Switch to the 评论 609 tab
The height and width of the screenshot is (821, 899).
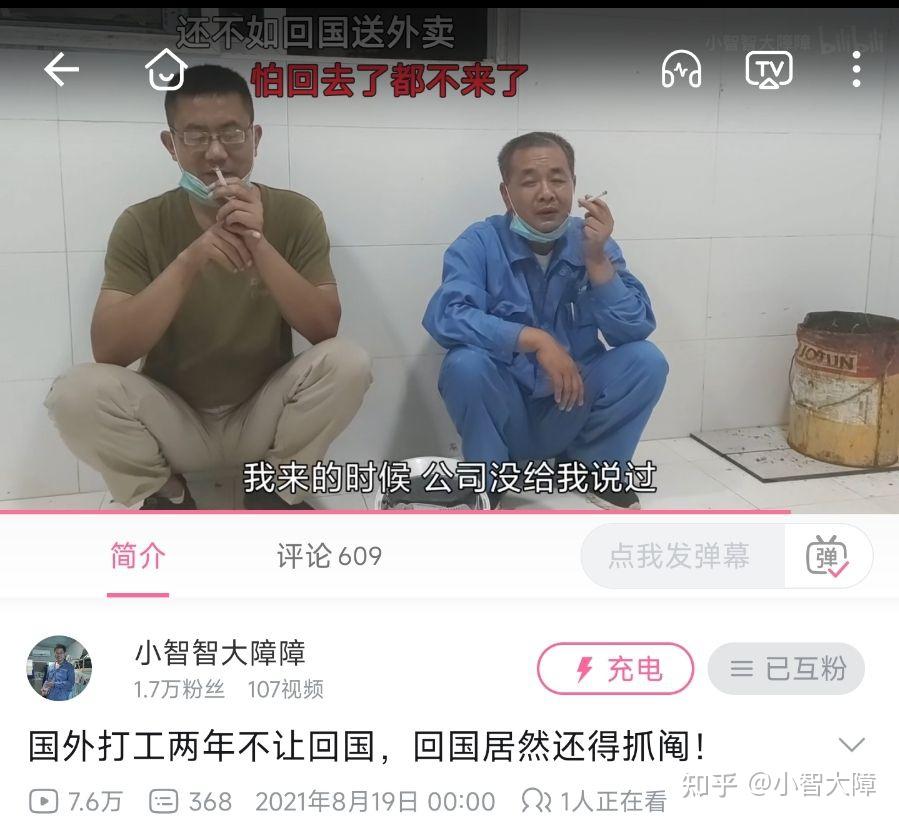tap(329, 556)
